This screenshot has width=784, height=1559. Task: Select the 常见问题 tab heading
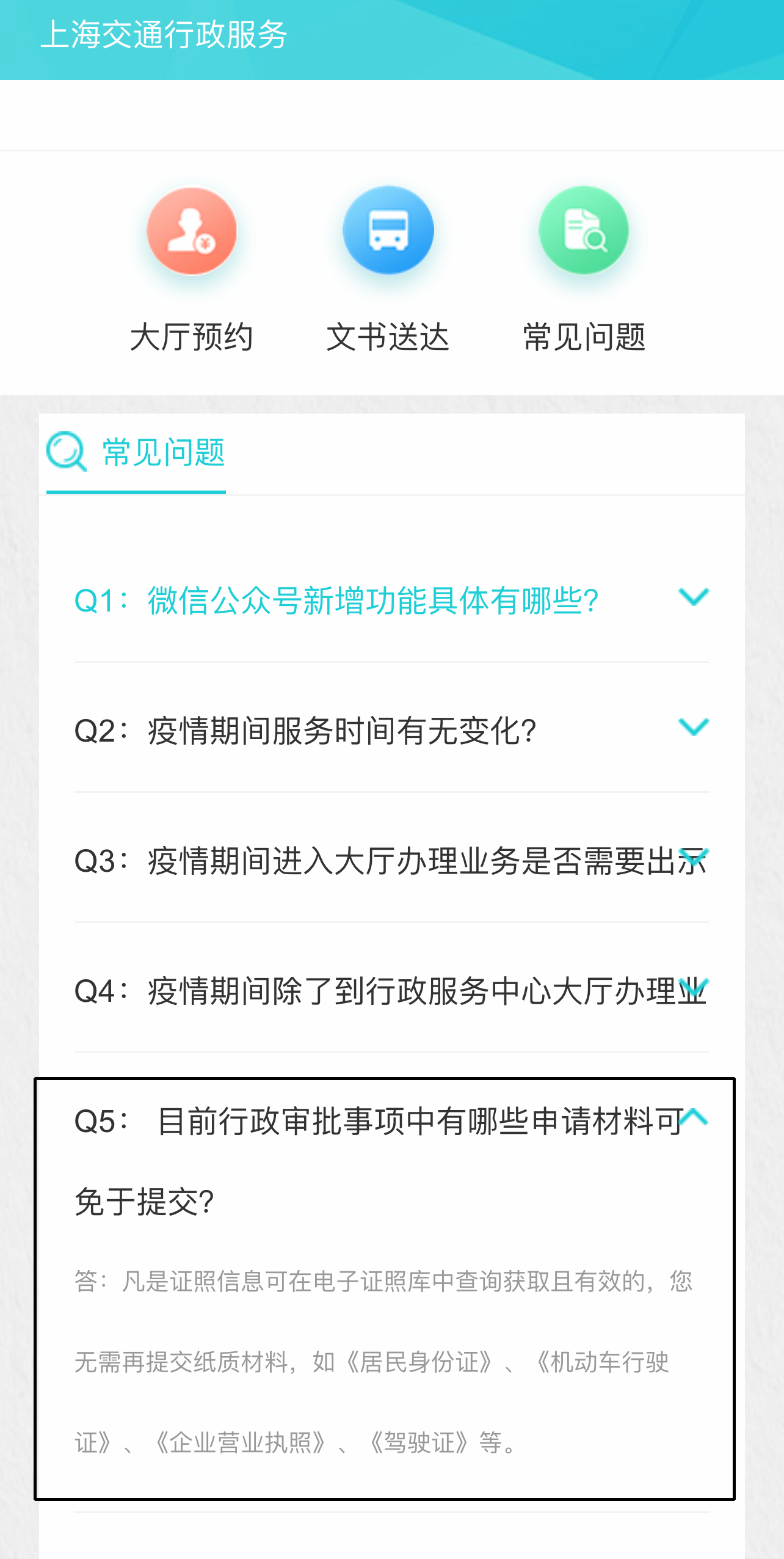click(136, 453)
